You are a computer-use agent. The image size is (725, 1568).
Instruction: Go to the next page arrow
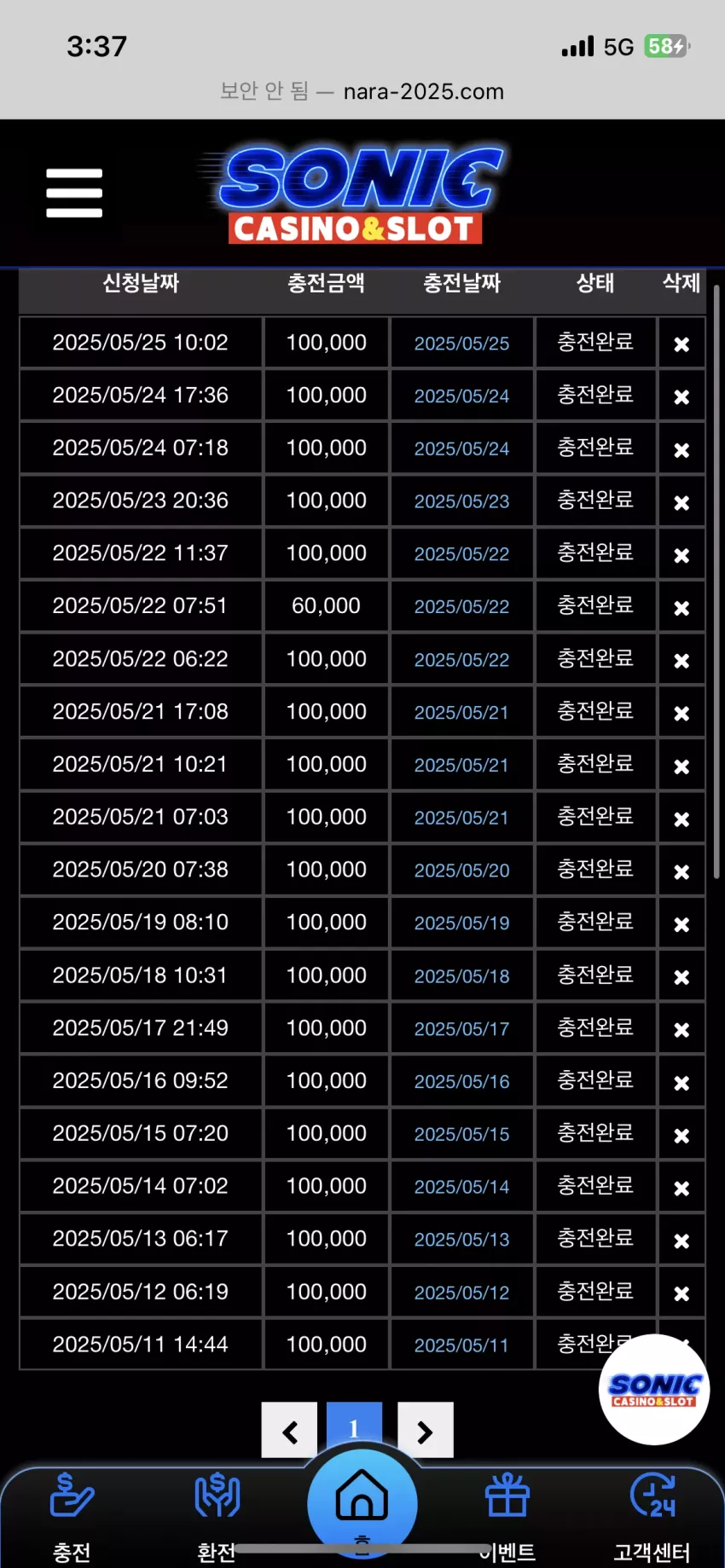pos(425,1430)
